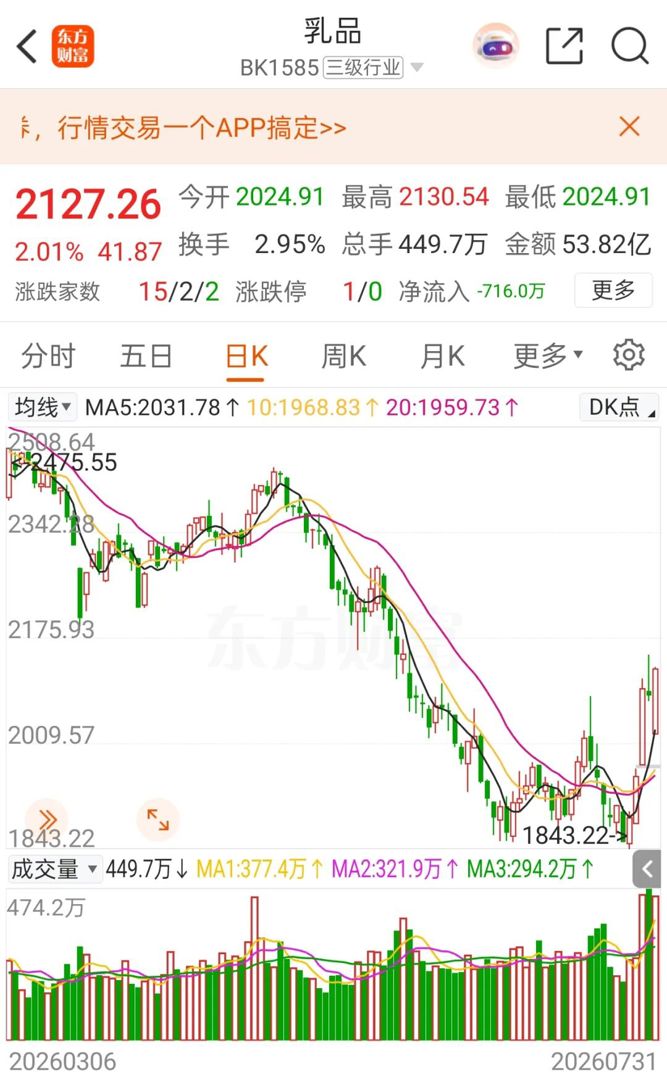Open the AI assistant robot icon
Viewport: 667px width, 1077px height.
pyautogui.click(x=496, y=47)
